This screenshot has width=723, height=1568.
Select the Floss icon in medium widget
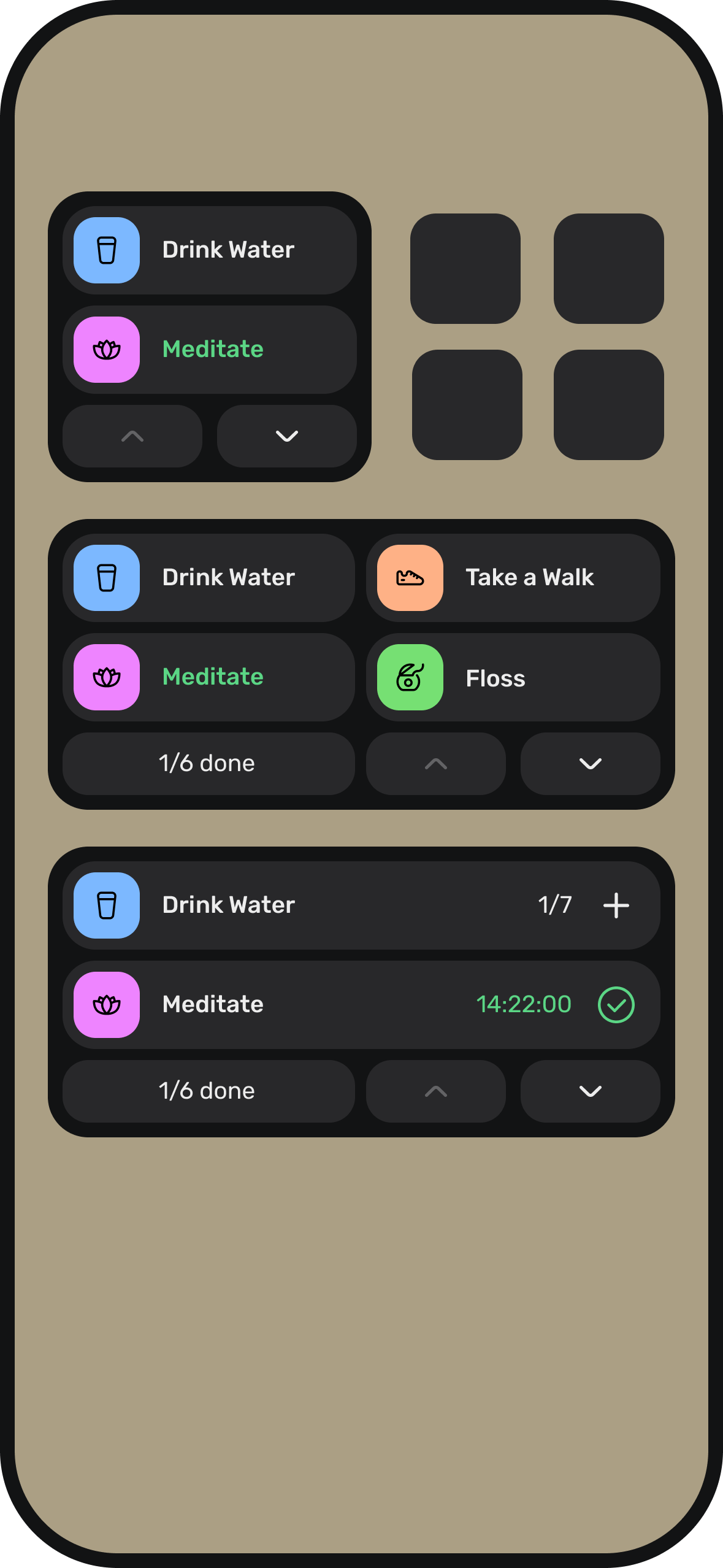pyautogui.click(x=409, y=678)
